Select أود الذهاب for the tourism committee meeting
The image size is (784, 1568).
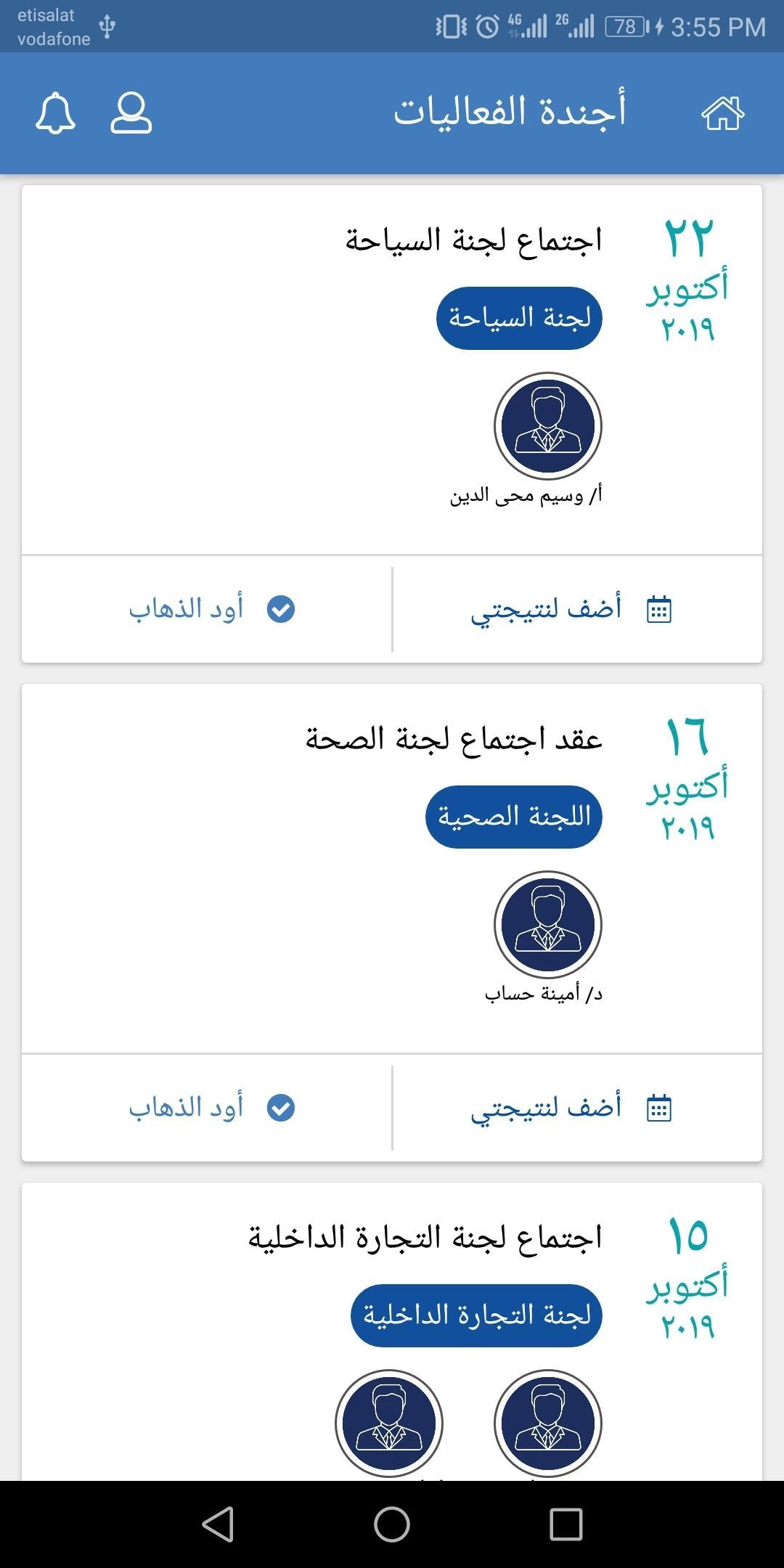click(x=211, y=609)
